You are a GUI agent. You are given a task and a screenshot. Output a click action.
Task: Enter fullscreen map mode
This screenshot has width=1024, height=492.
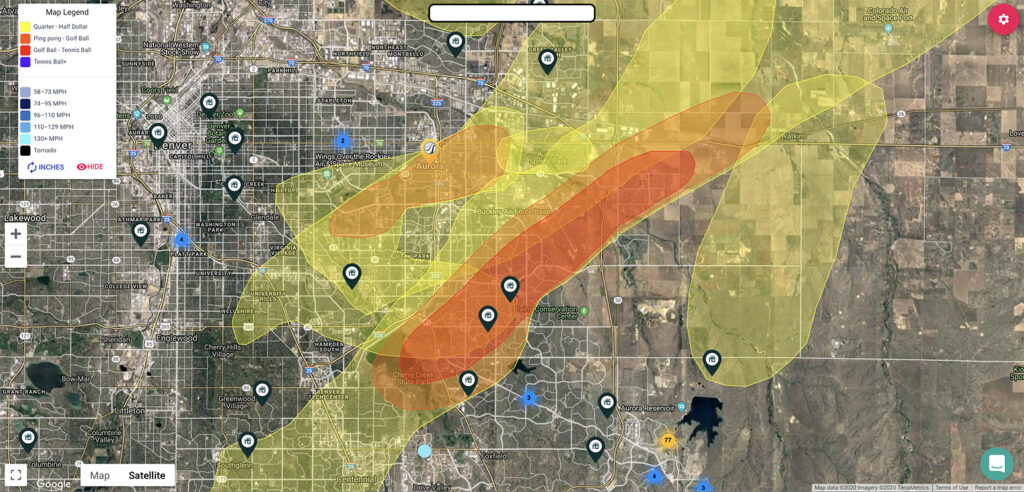(15, 475)
